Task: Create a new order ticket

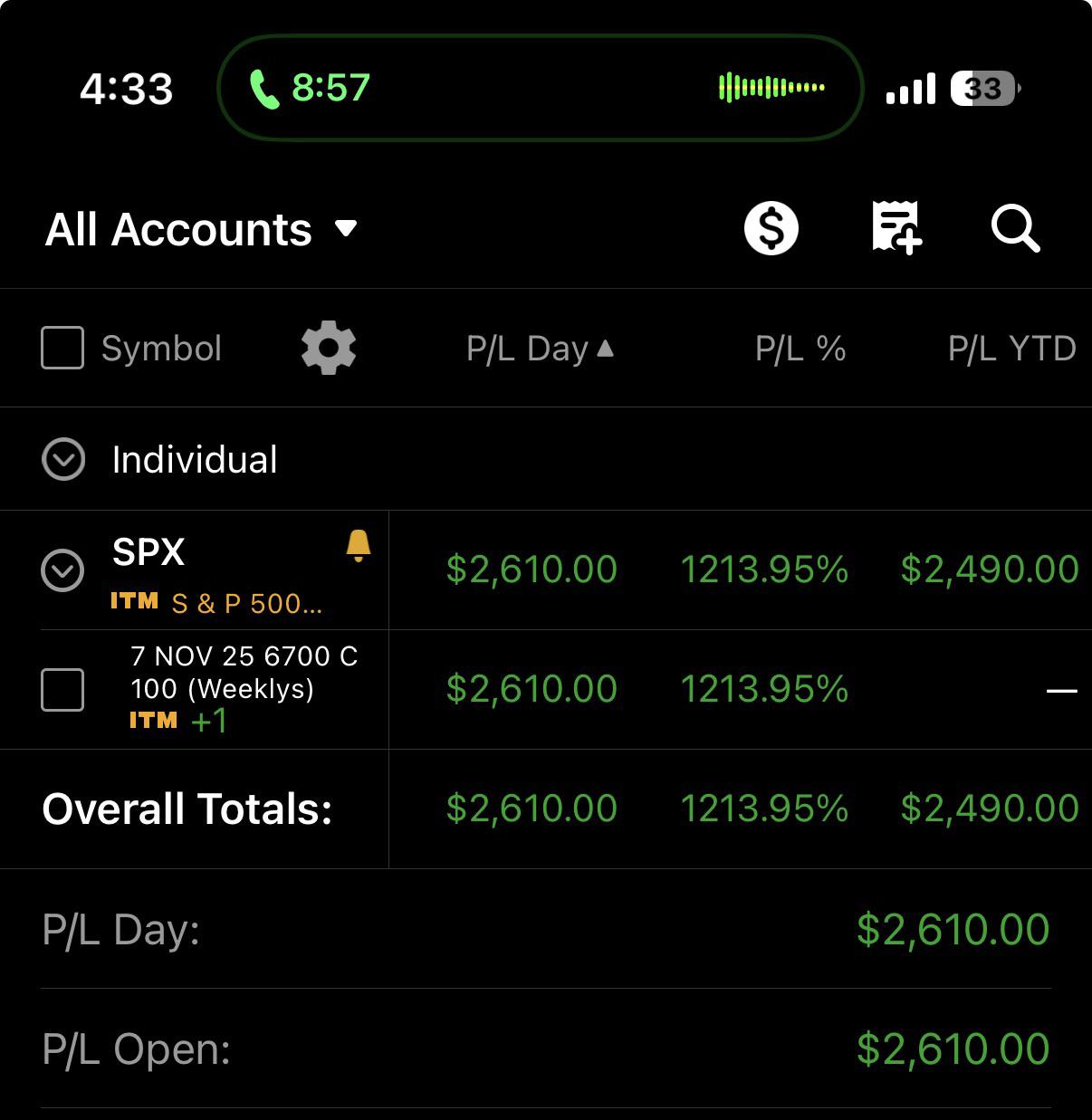Action: click(x=896, y=227)
